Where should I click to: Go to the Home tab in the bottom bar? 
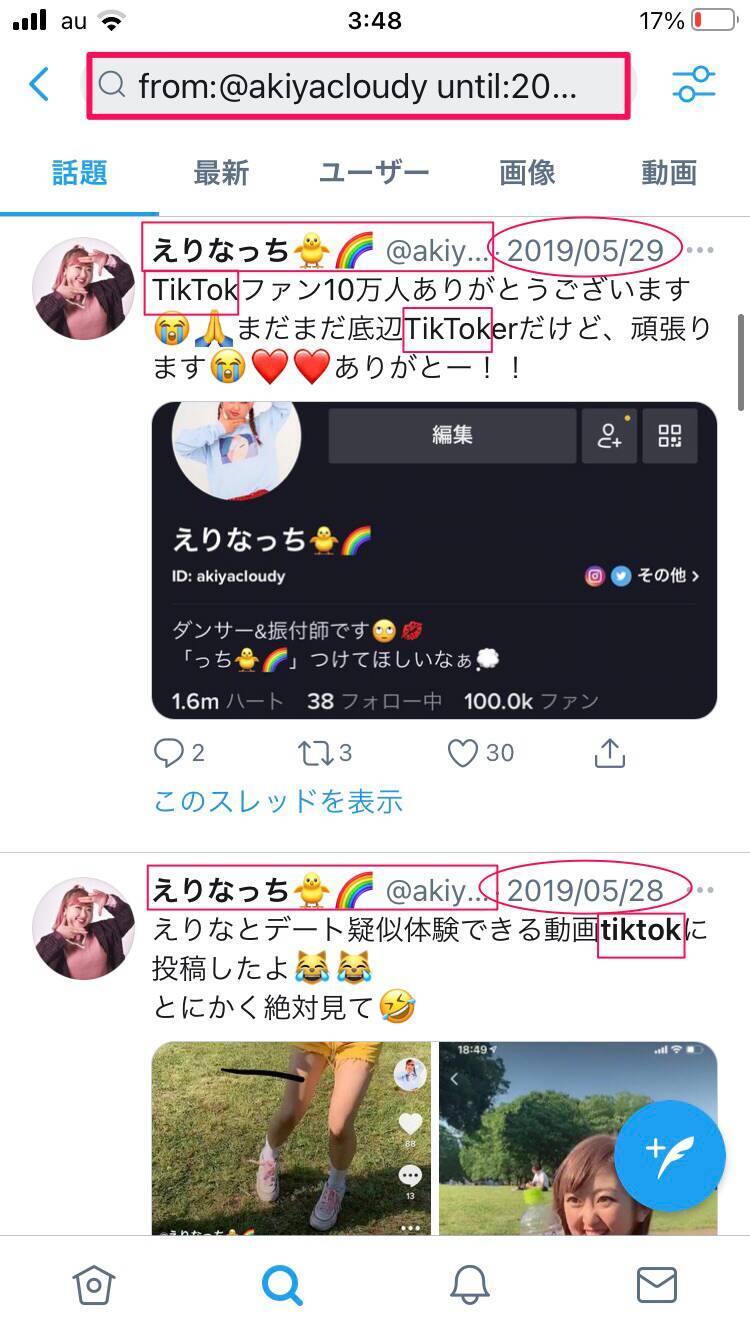tap(94, 1285)
